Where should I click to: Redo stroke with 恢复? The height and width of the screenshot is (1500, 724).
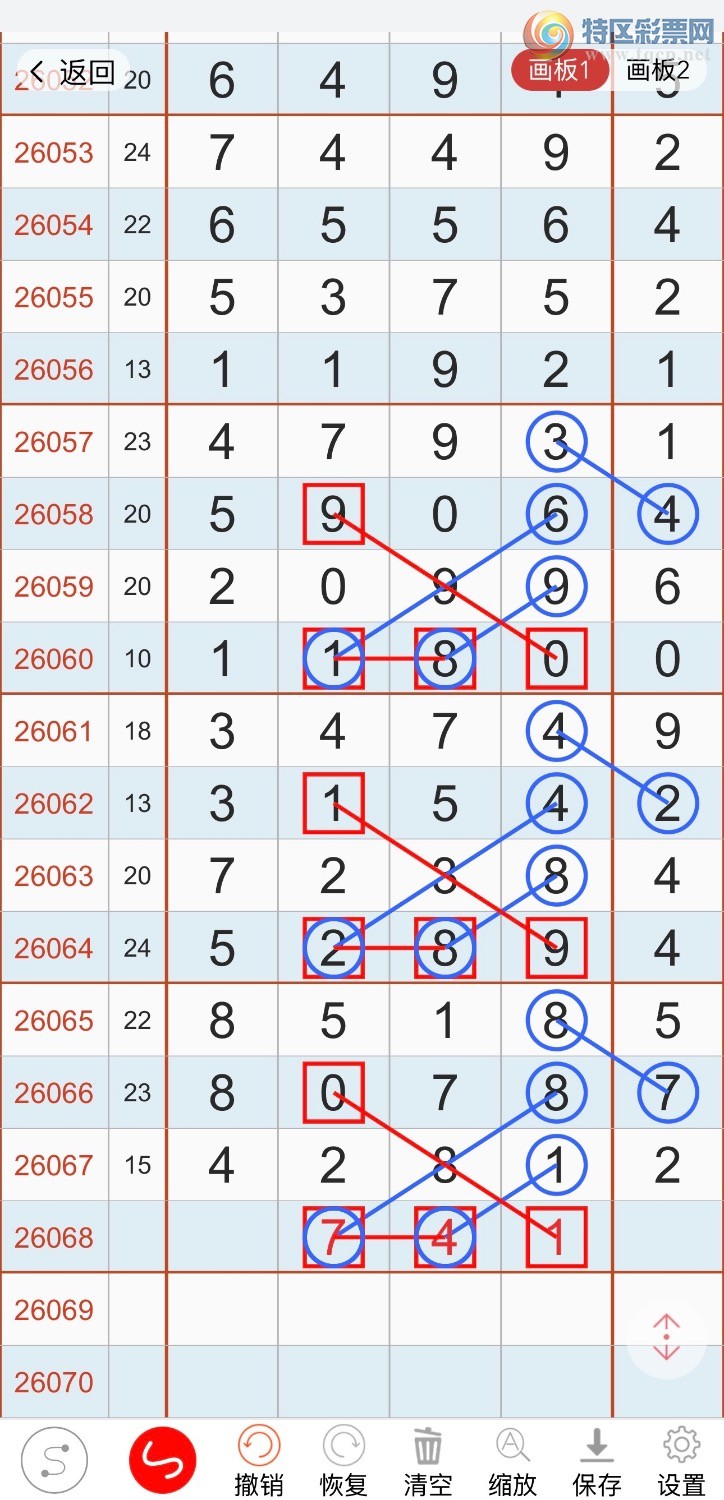(343, 1461)
